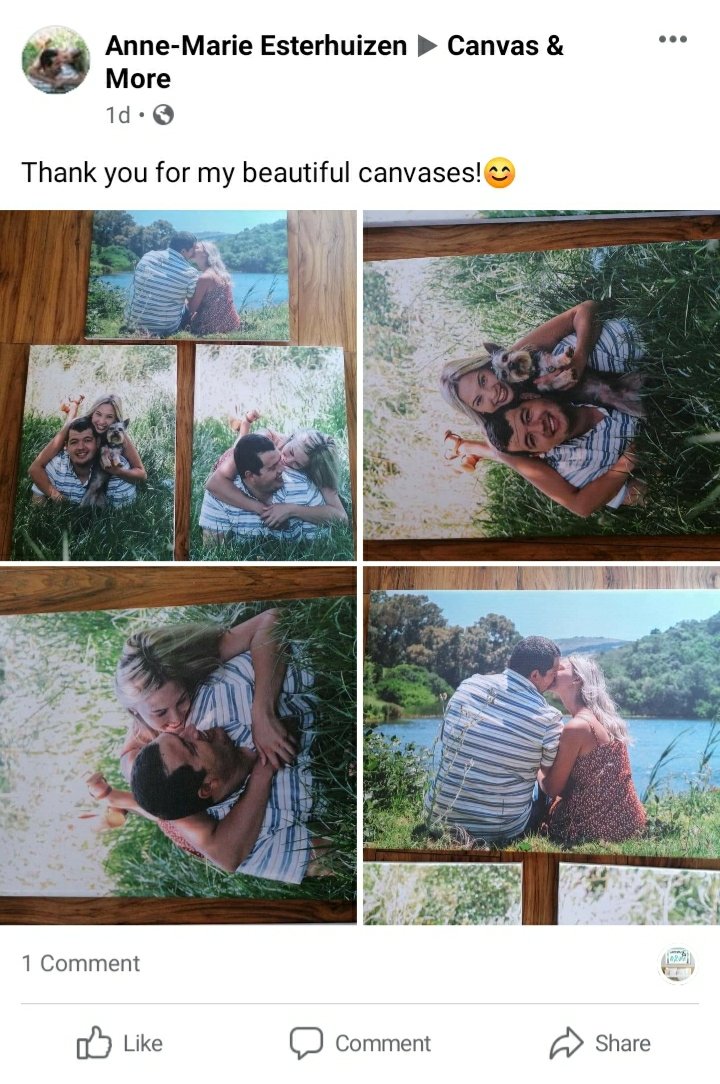
Task: Like this canvas post
Action: [x=119, y=1043]
